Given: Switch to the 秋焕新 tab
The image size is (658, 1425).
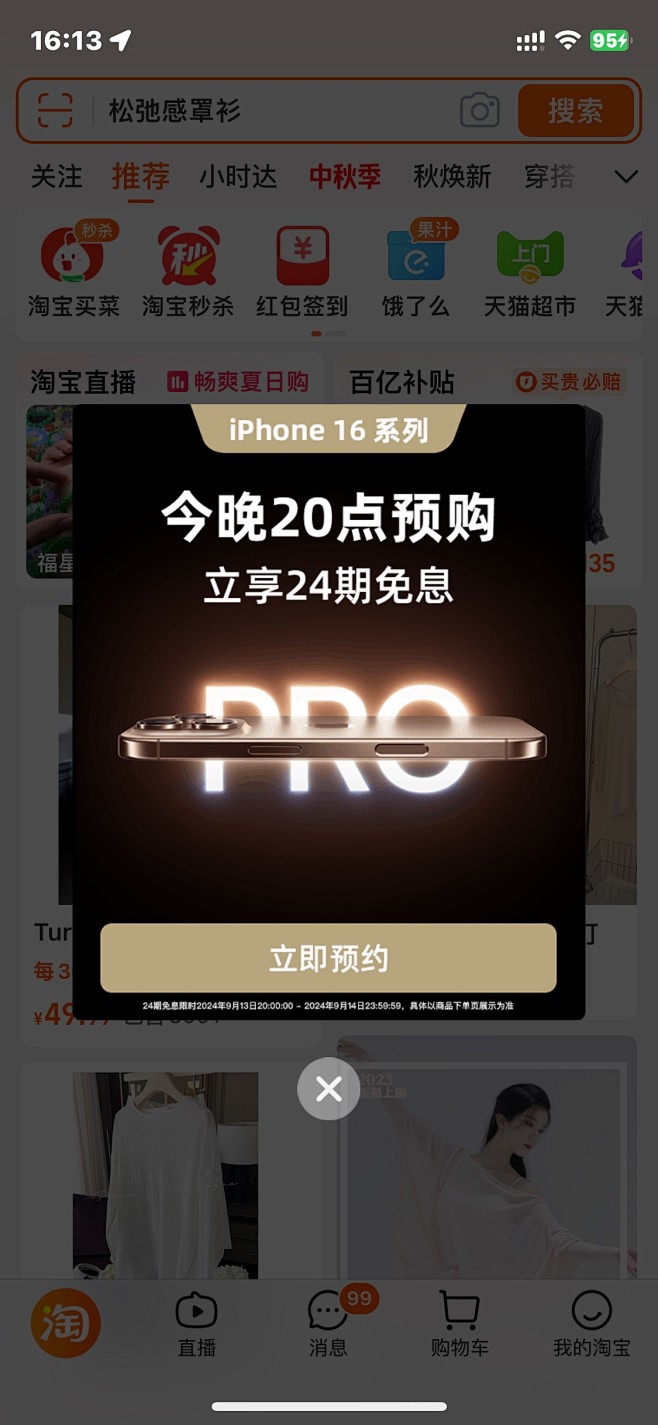Looking at the screenshot, I should click(x=452, y=177).
